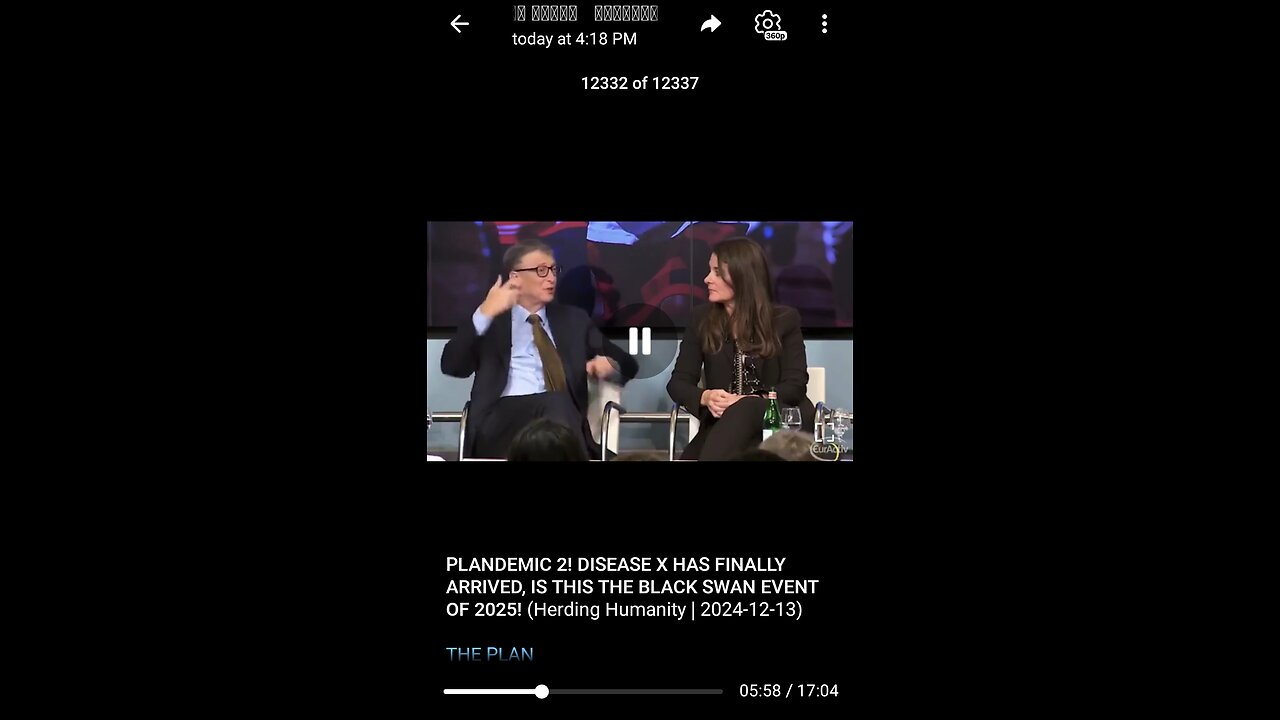Open video quality settings showing 360p

tap(769, 25)
